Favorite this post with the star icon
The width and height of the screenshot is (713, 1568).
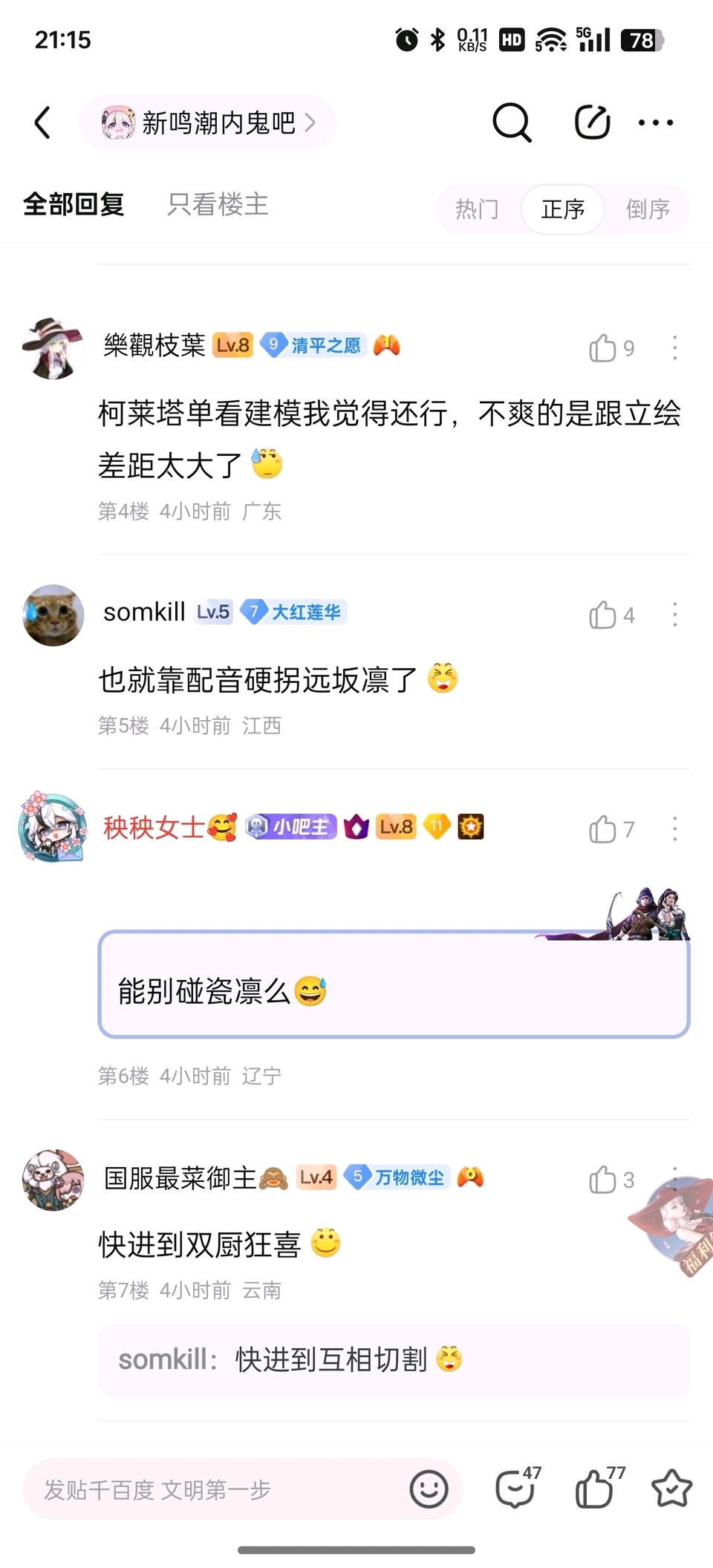[x=671, y=1489]
